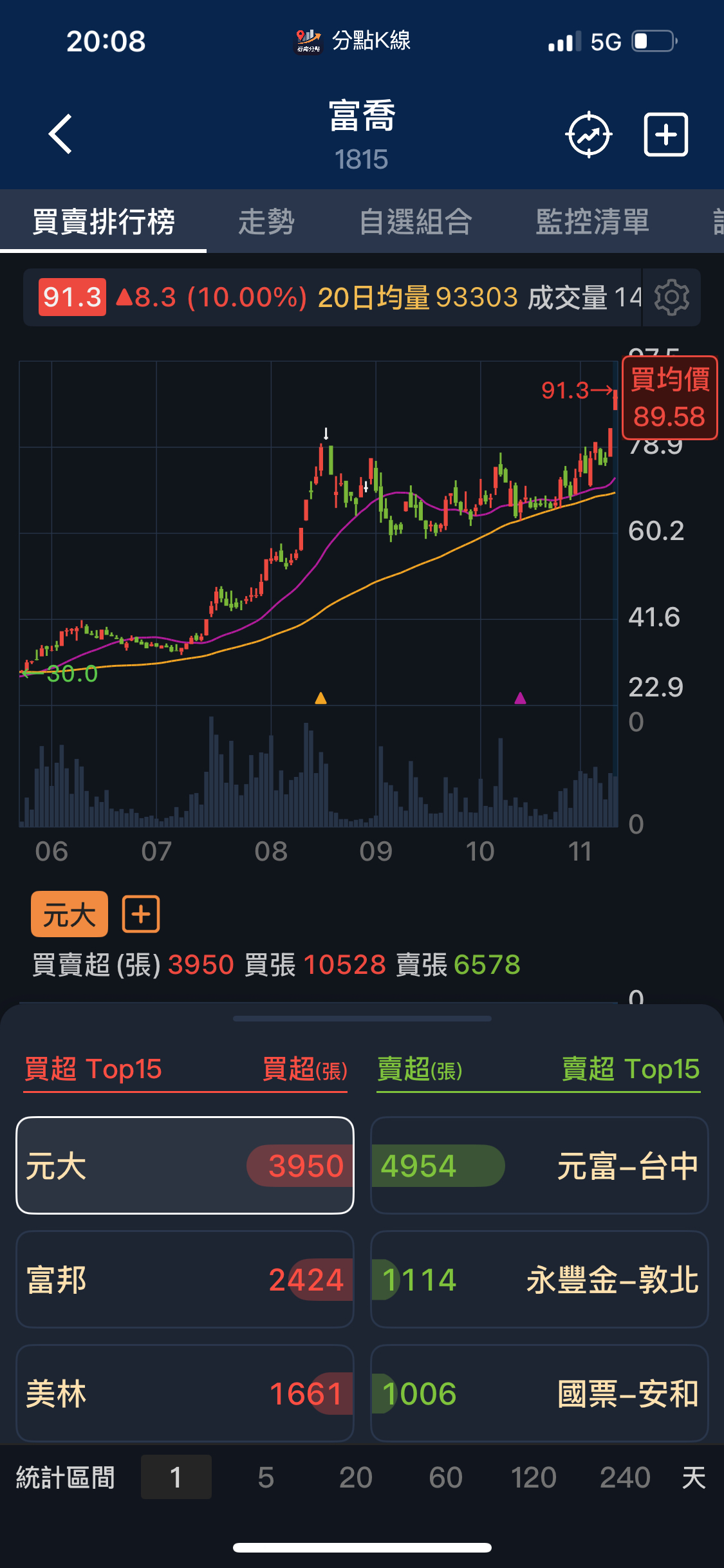724x1568 pixels.
Task: Select the 永豐金-敦北 sell-side row
Action: click(x=539, y=1279)
